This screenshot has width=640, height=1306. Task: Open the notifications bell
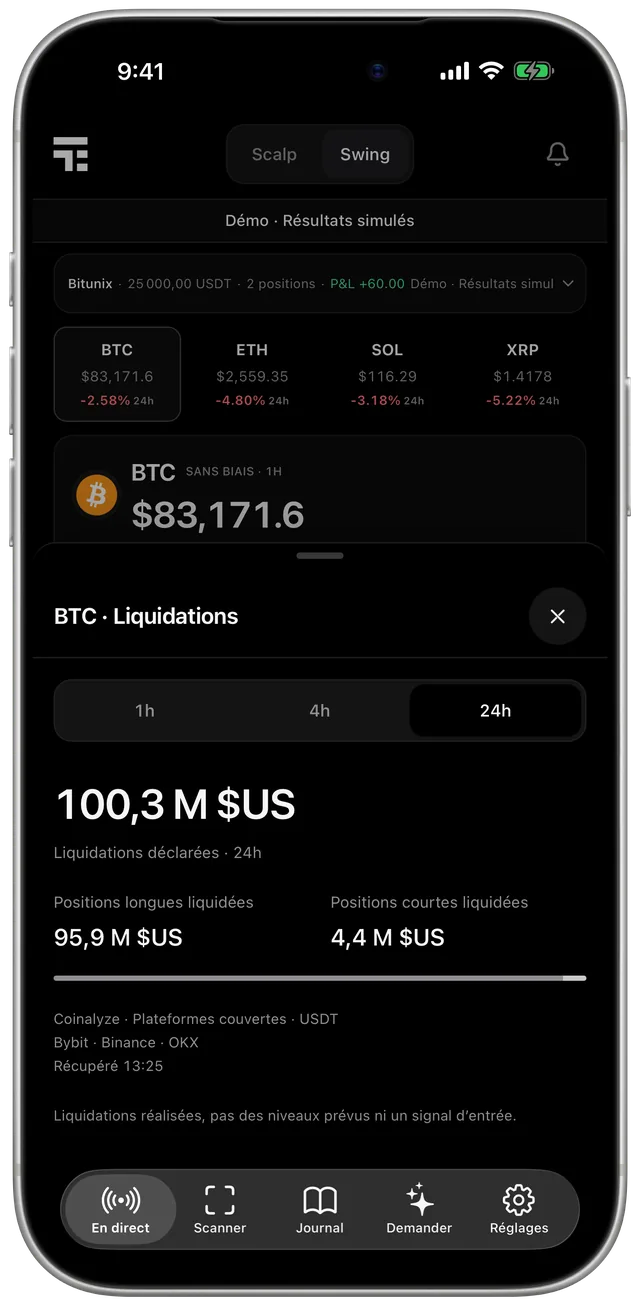(558, 154)
